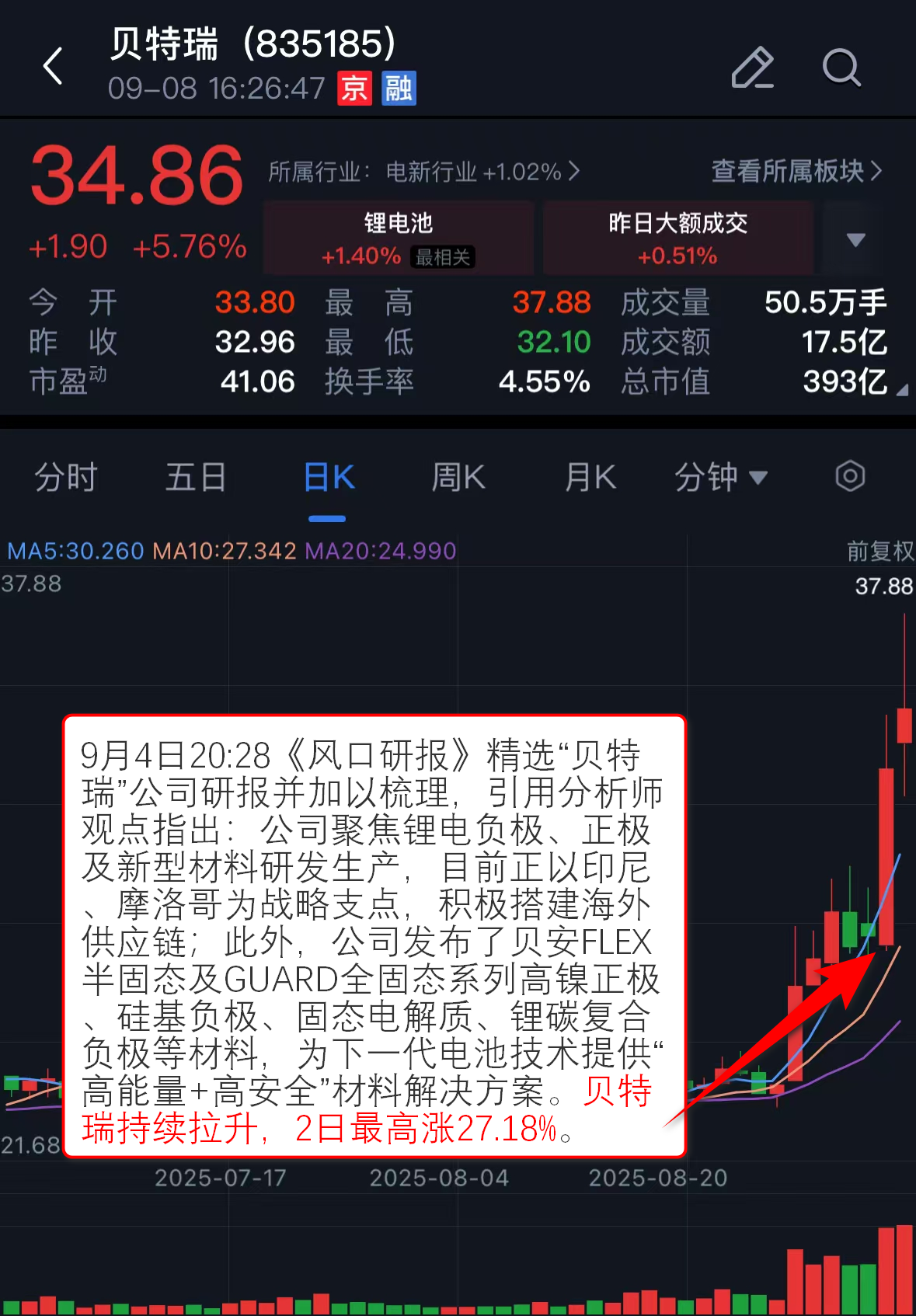Switch to the 分时 chart tab
Image resolution: width=916 pixels, height=1316 pixels.
point(66,477)
